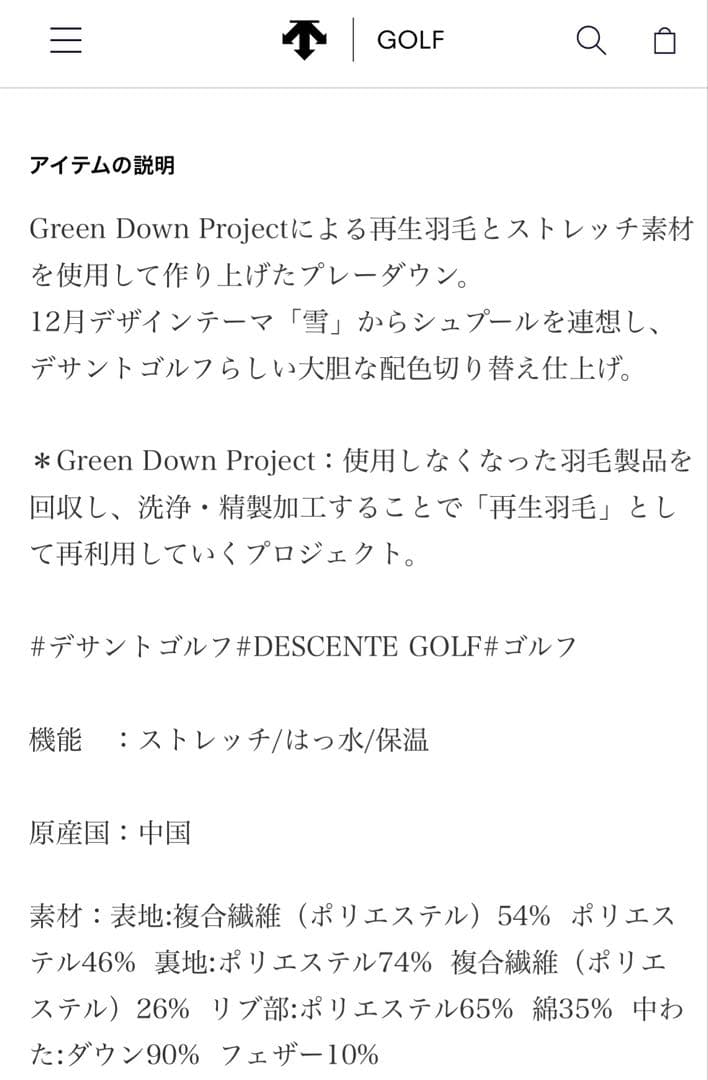Open the search icon

591,40
